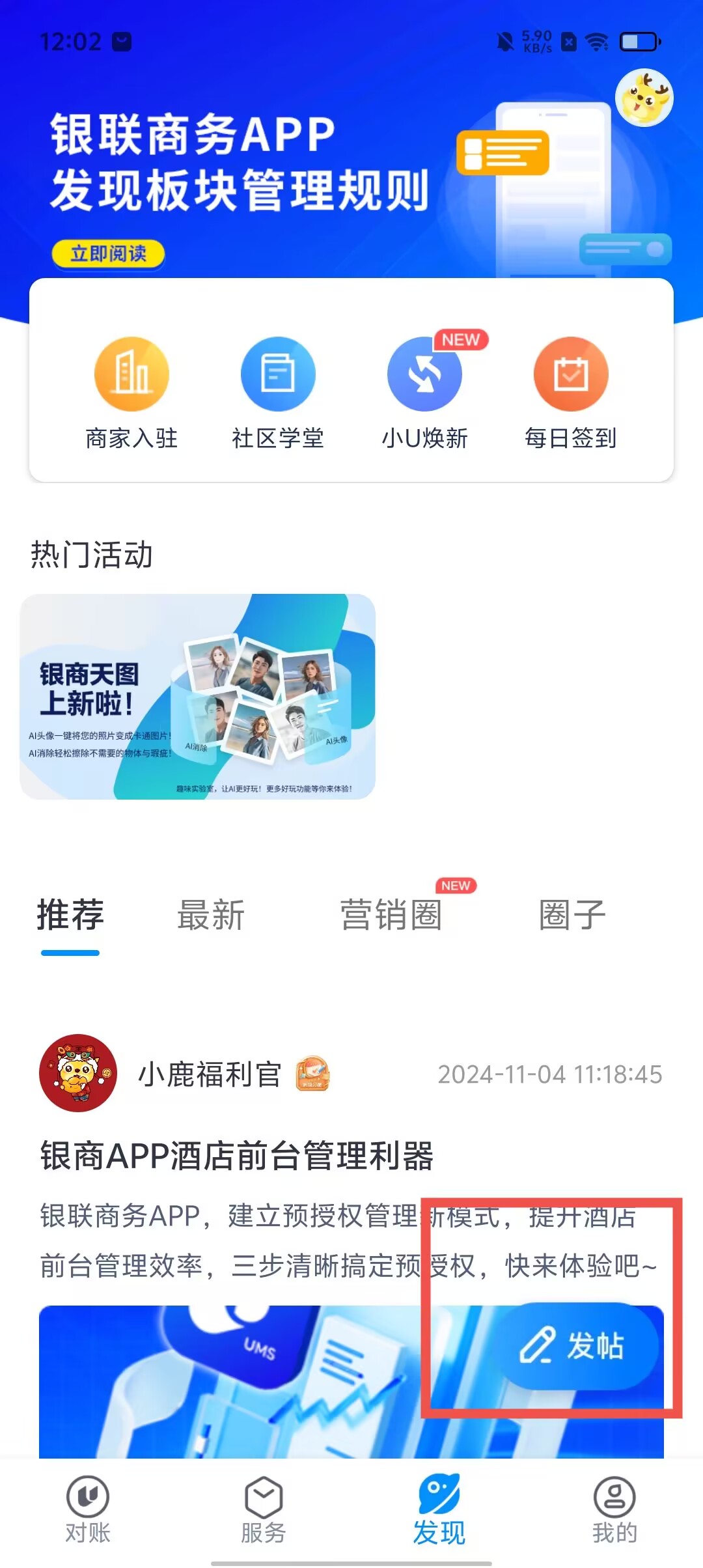703x1568 pixels.
Task: Open the deer mascot avatar icon
Action: tap(644, 98)
